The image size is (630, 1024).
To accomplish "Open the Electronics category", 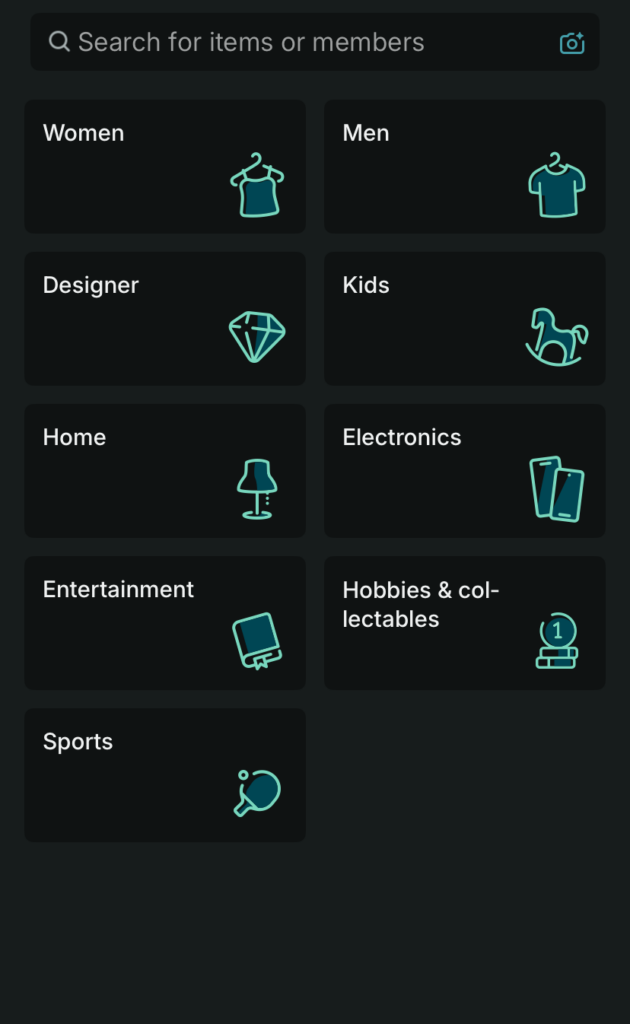I will click(x=464, y=470).
